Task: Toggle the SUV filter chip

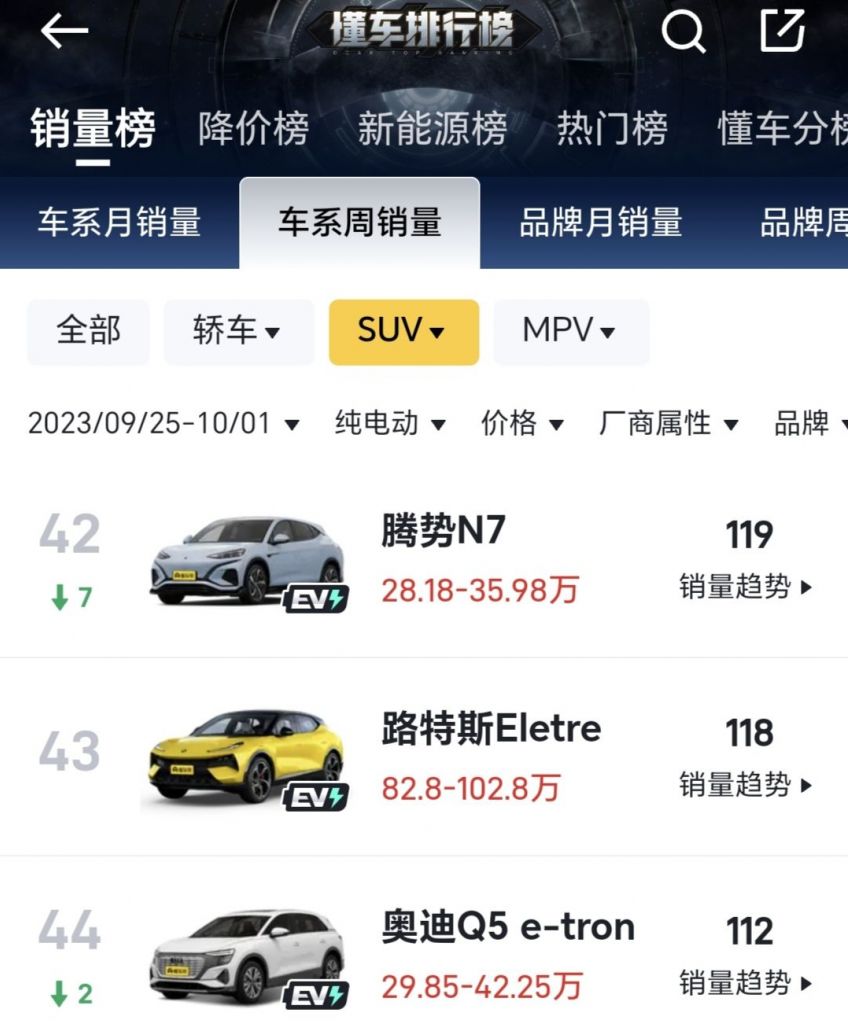Action: pos(403,331)
